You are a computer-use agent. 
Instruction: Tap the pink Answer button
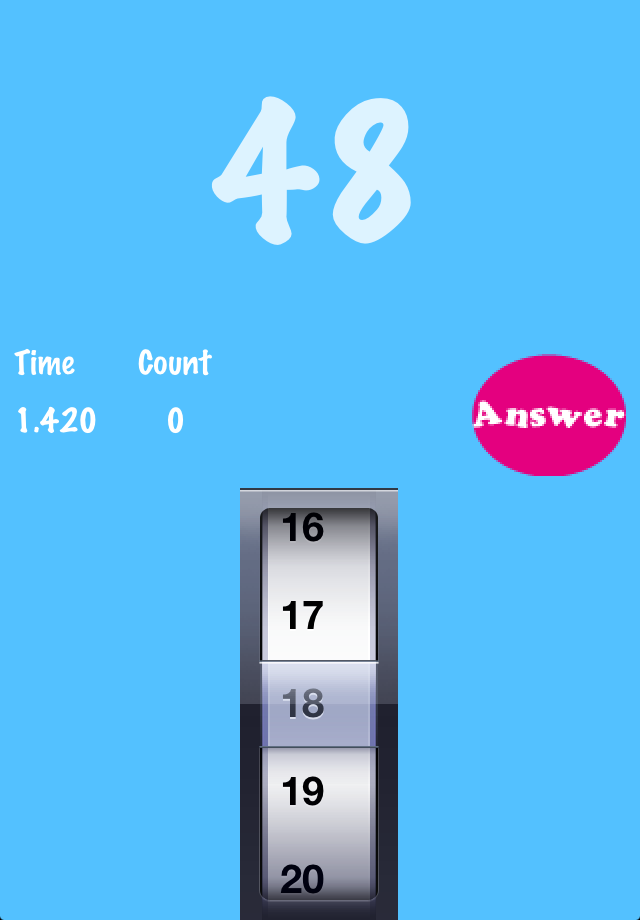(548, 415)
